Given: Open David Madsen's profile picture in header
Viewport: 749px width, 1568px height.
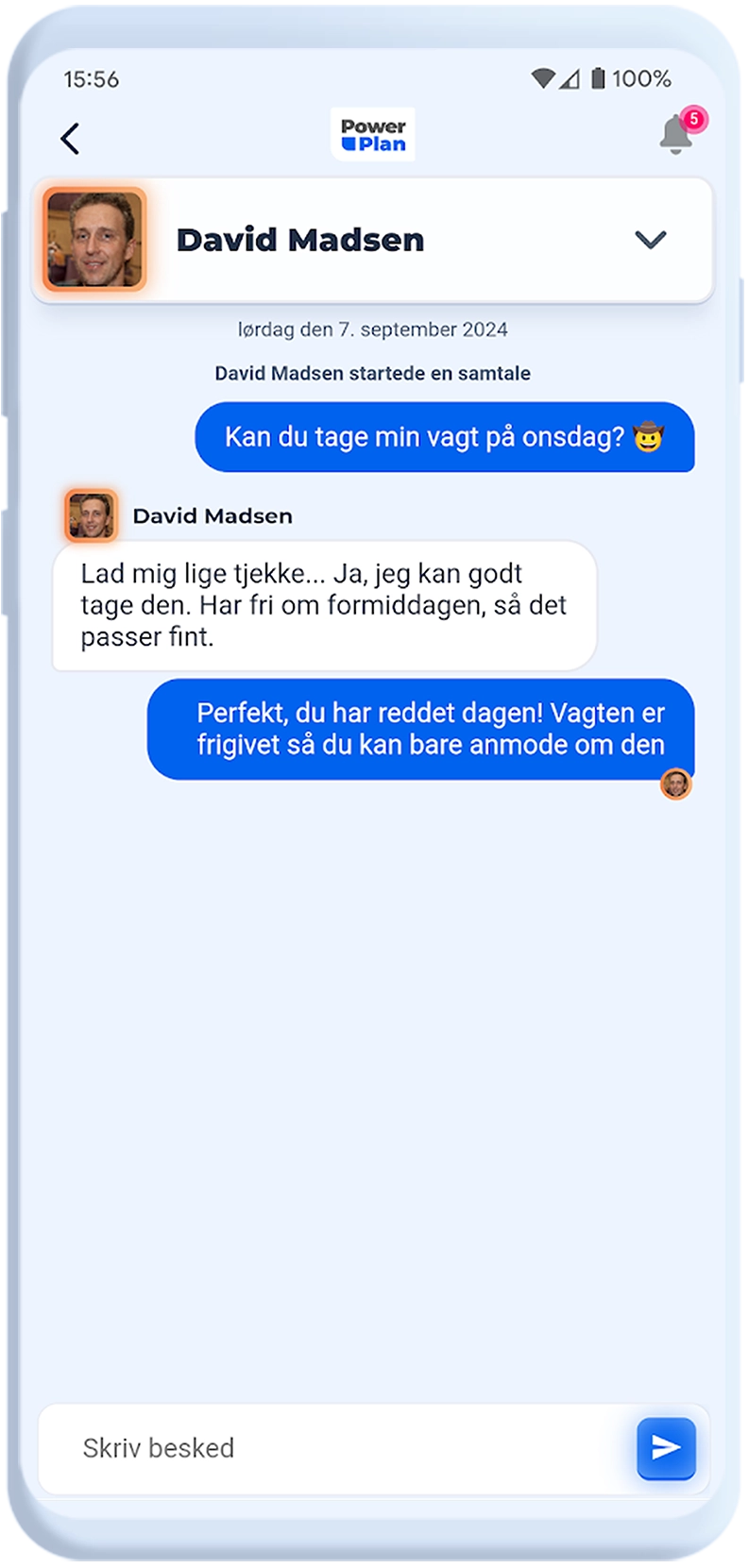Looking at the screenshot, I should tap(94, 240).
